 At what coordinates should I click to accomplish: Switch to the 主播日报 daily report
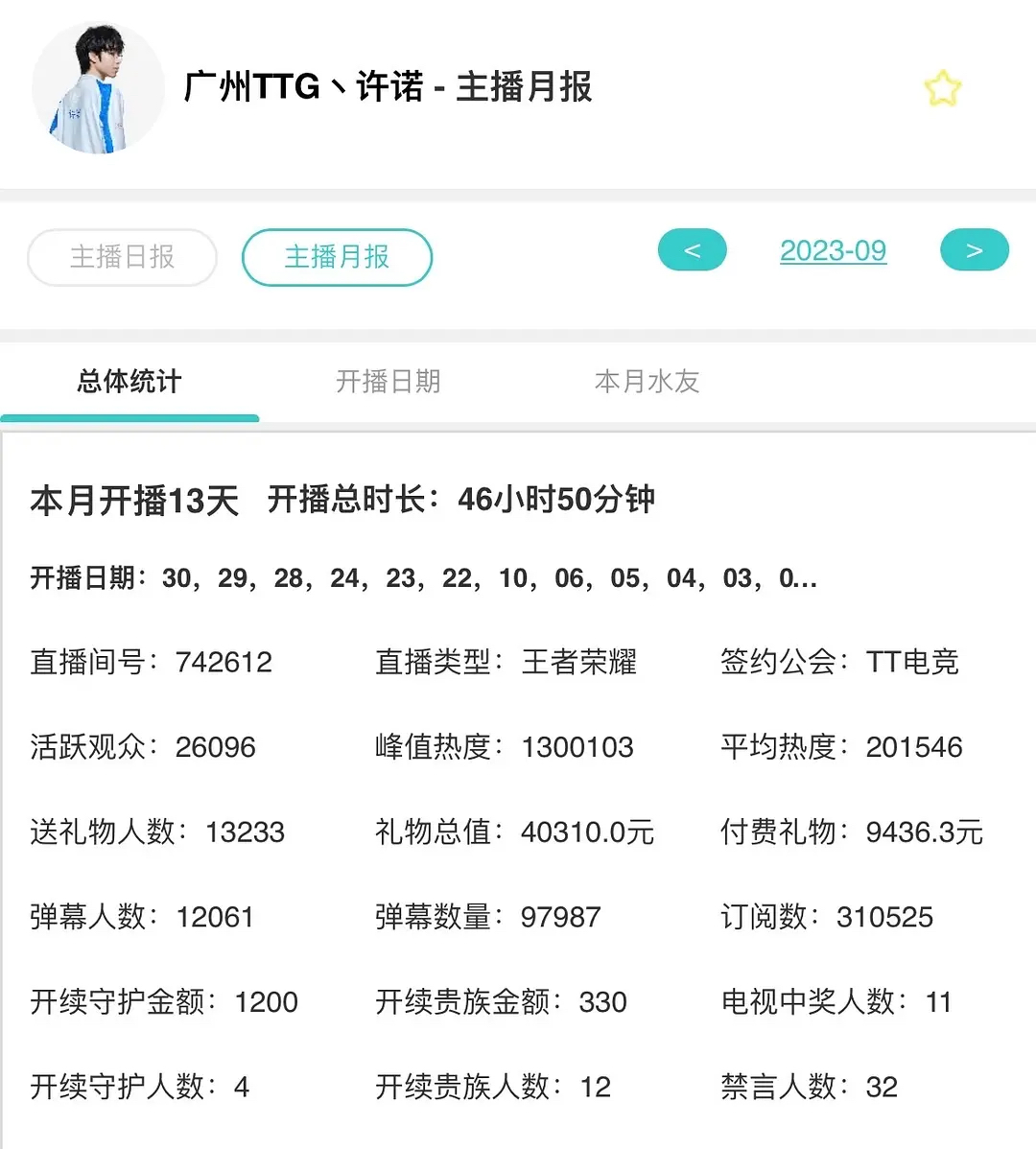tap(123, 257)
